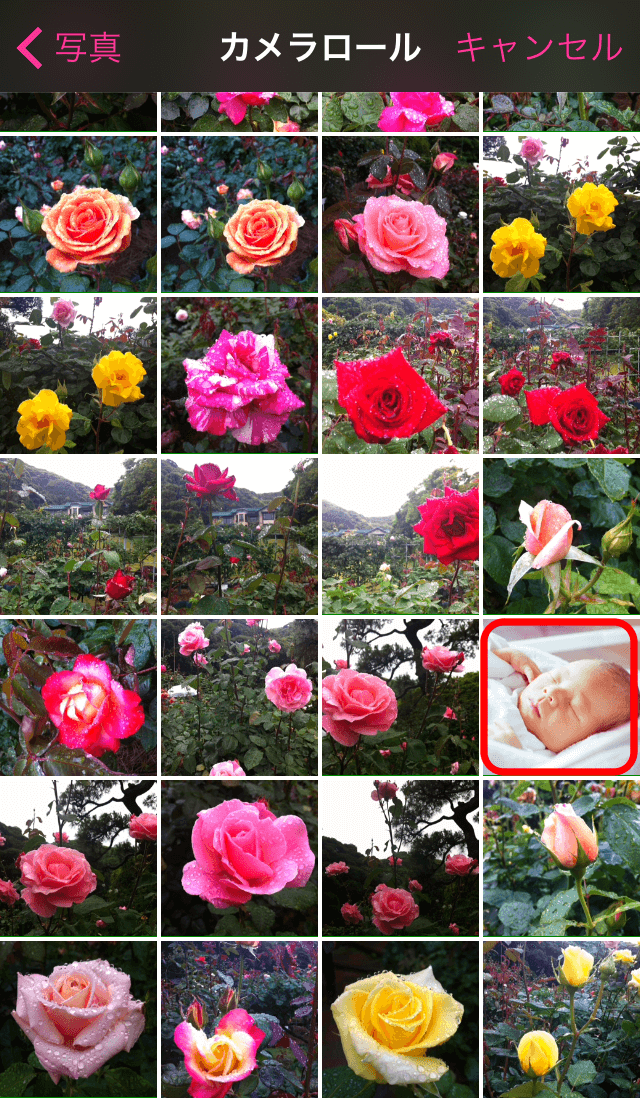Go back to 写真 albums
The height and width of the screenshot is (1100, 640).
[70, 47]
